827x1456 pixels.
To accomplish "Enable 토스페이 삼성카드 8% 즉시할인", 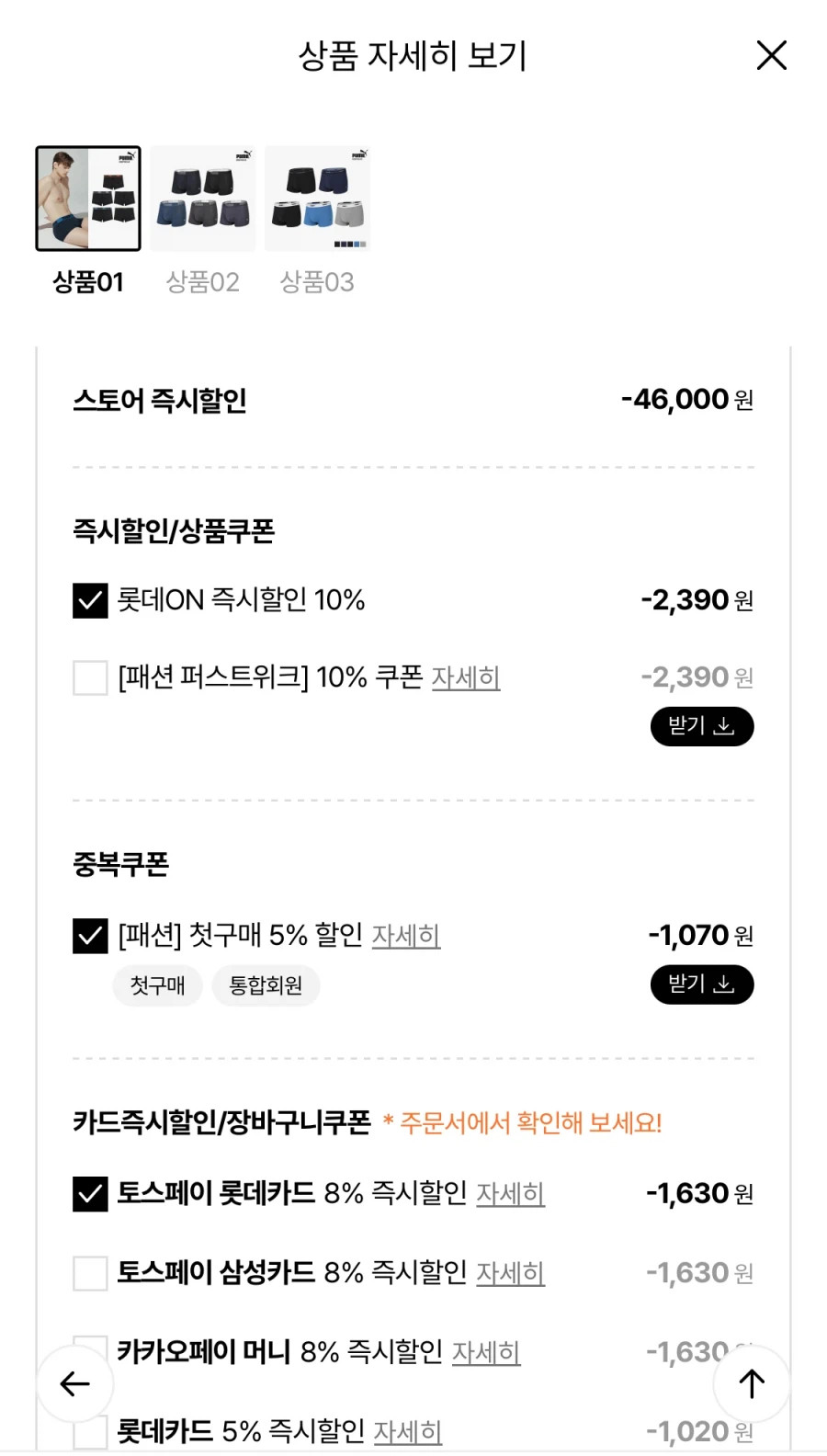I will click(89, 1272).
